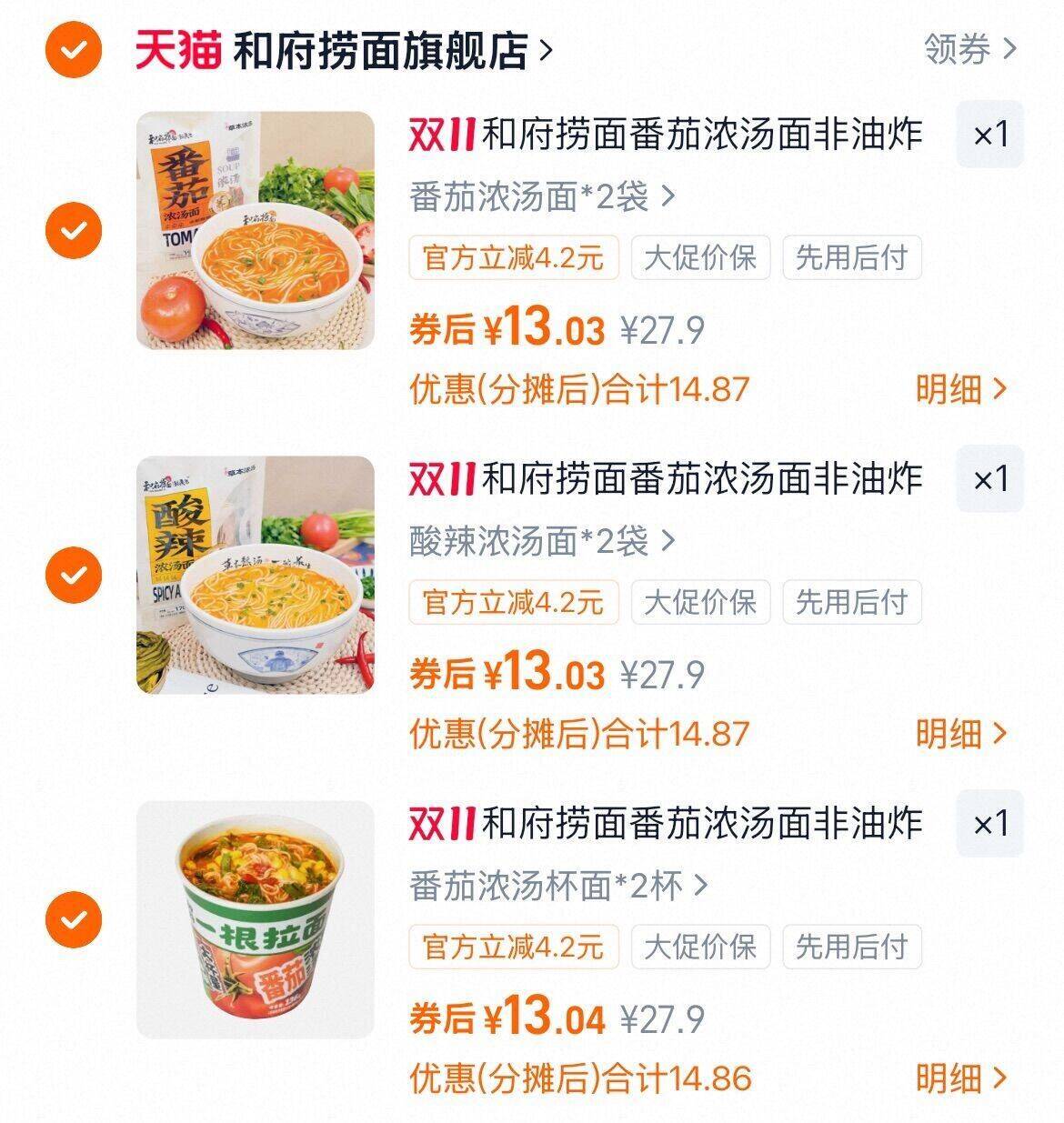The image size is (1064, 1123).
Task: Adjust quantity ×1 for 番茄浓汤杯面*2杯
Action: click(x=989, y=824)
